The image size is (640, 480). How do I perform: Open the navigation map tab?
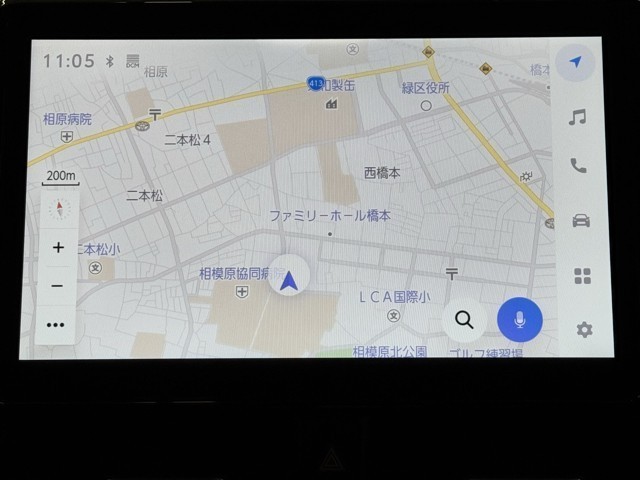[576, 63]
